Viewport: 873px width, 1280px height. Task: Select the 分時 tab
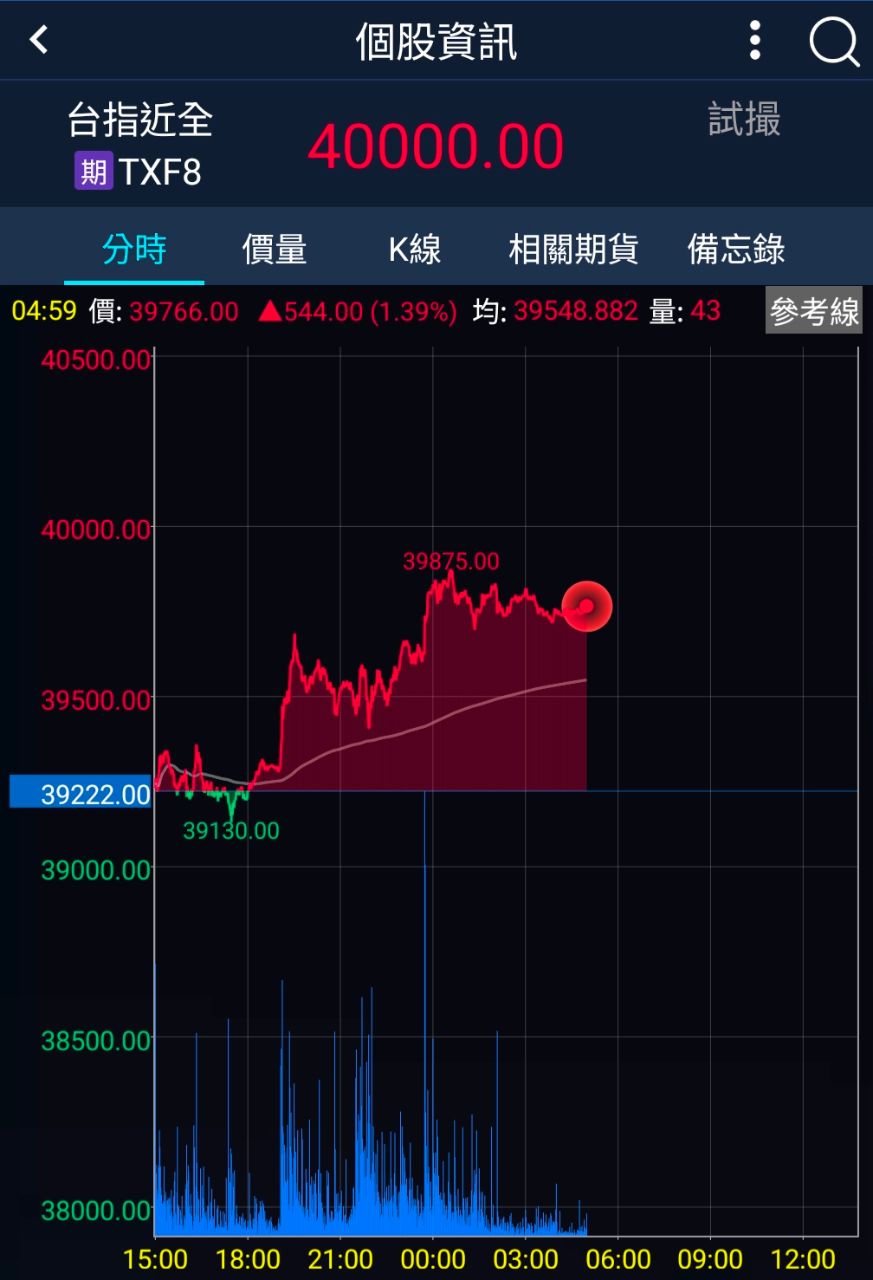coord(134,249)
